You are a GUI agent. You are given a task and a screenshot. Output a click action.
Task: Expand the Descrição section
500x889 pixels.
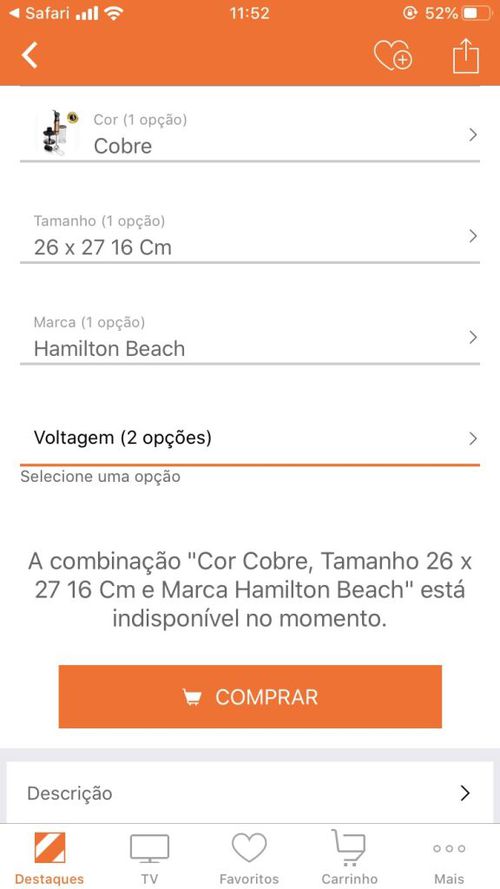250,793
